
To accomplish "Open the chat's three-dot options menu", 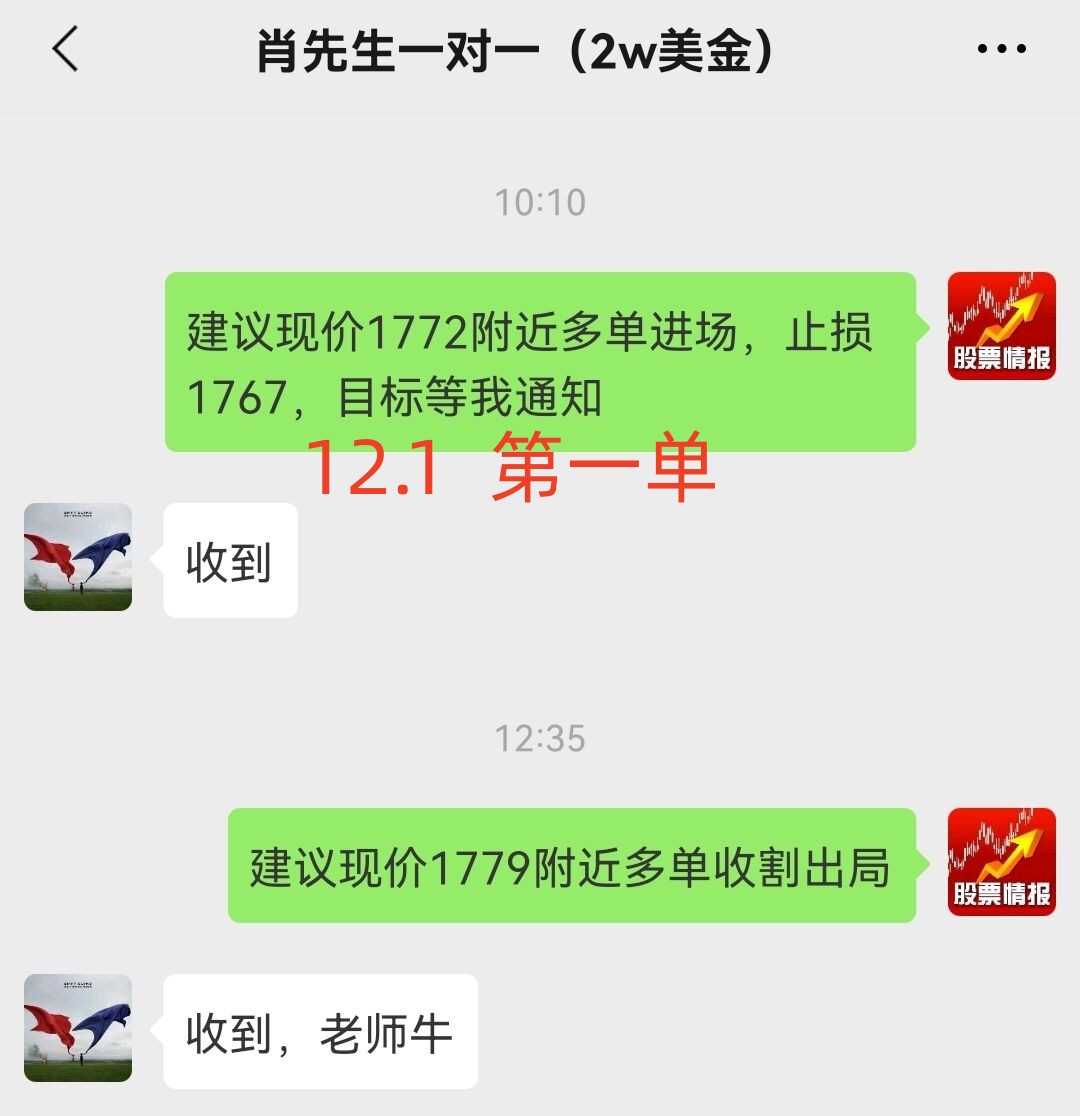I will [1001, 49].
